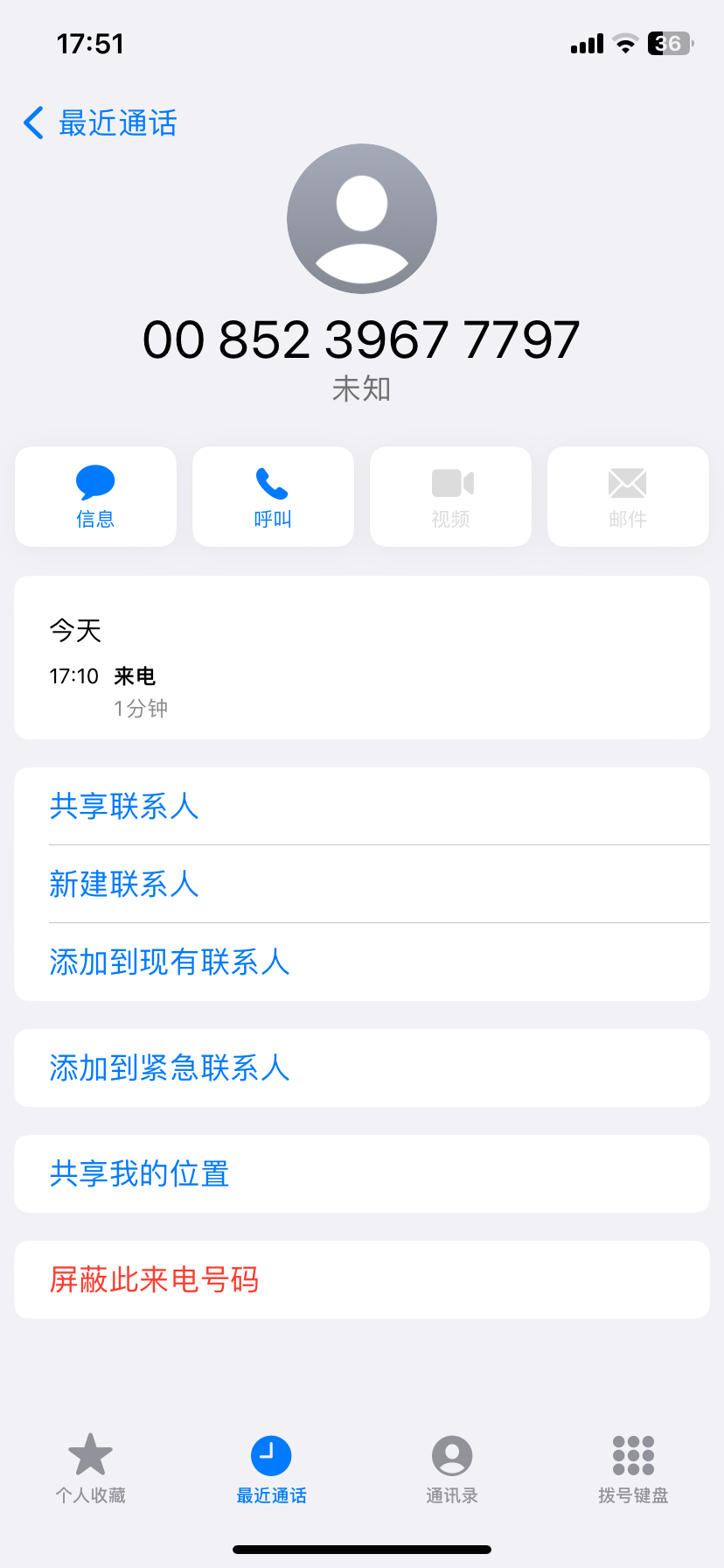
Task: Tap 共享我的位置
Action: tap(362, 1173)
